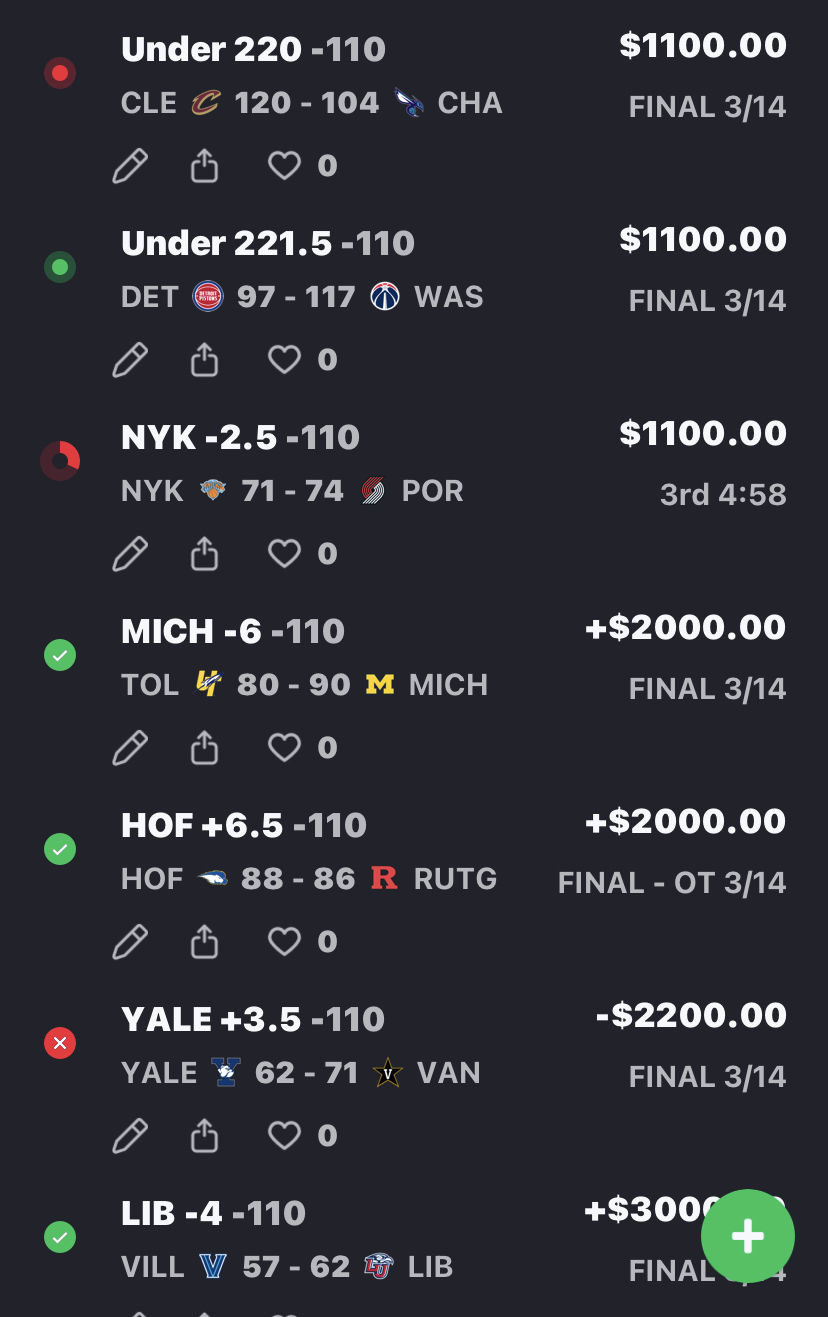Share the MICH -6 bet
The width and height of the screenshot is (828, 1317).
(x=204, y=748)
